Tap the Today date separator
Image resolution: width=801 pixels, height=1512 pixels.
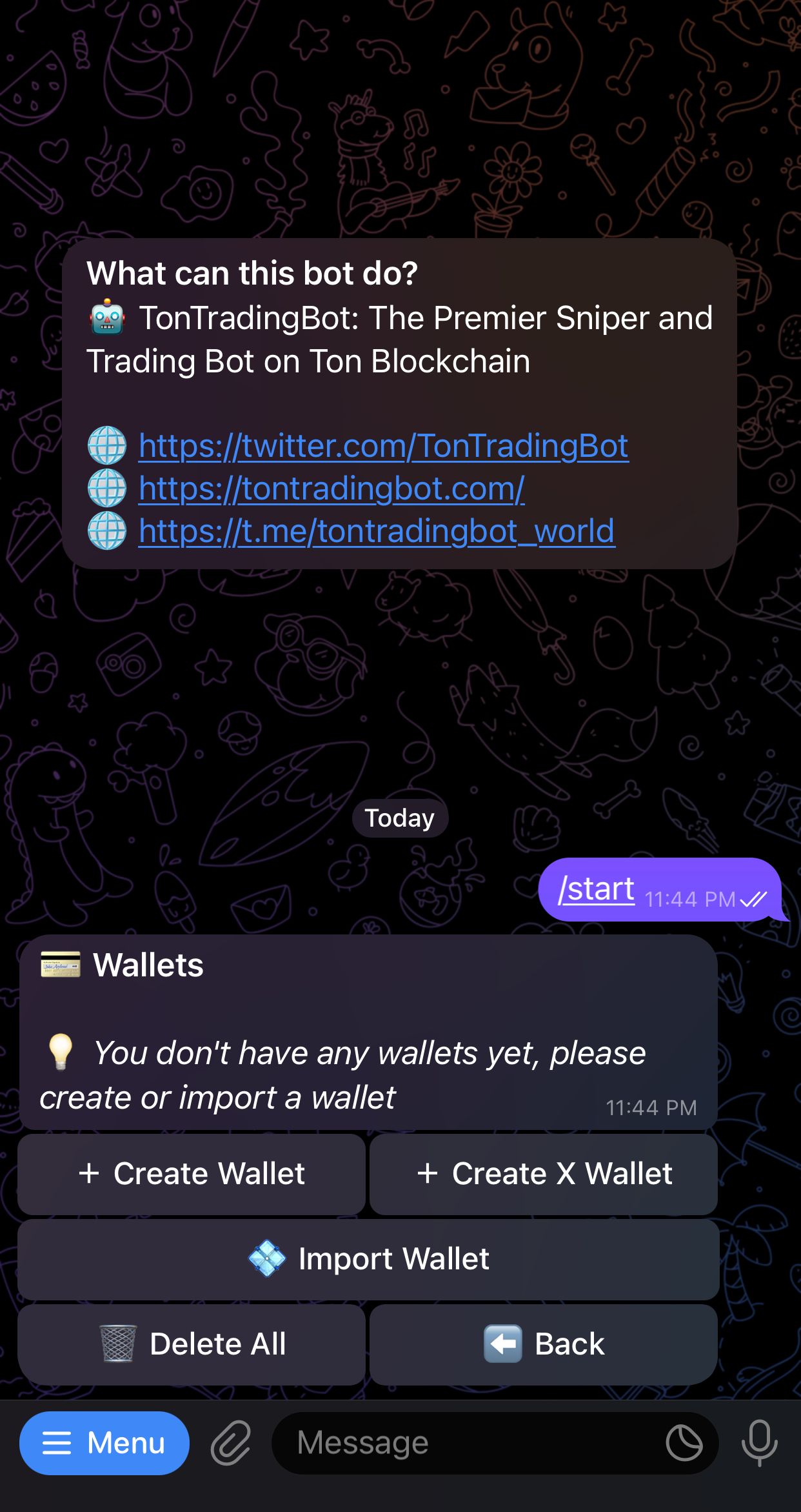click(x=400, y=818)
